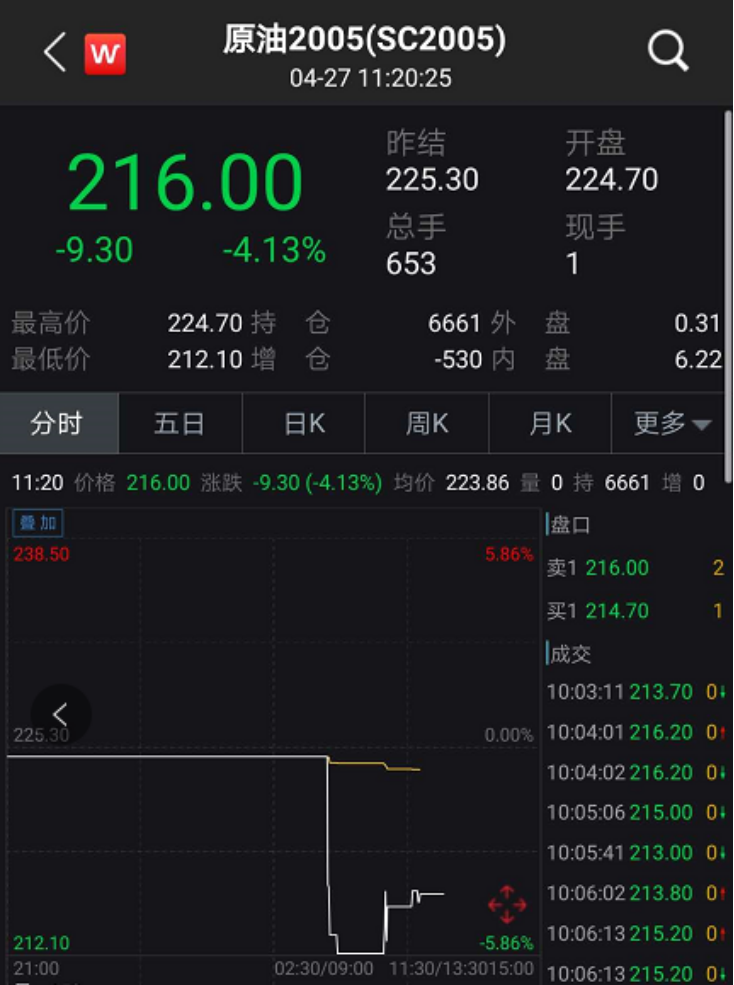Tap the red W icon
Image resolution: width=734 pixels, height=985 pixels.
tap(104, 53)
